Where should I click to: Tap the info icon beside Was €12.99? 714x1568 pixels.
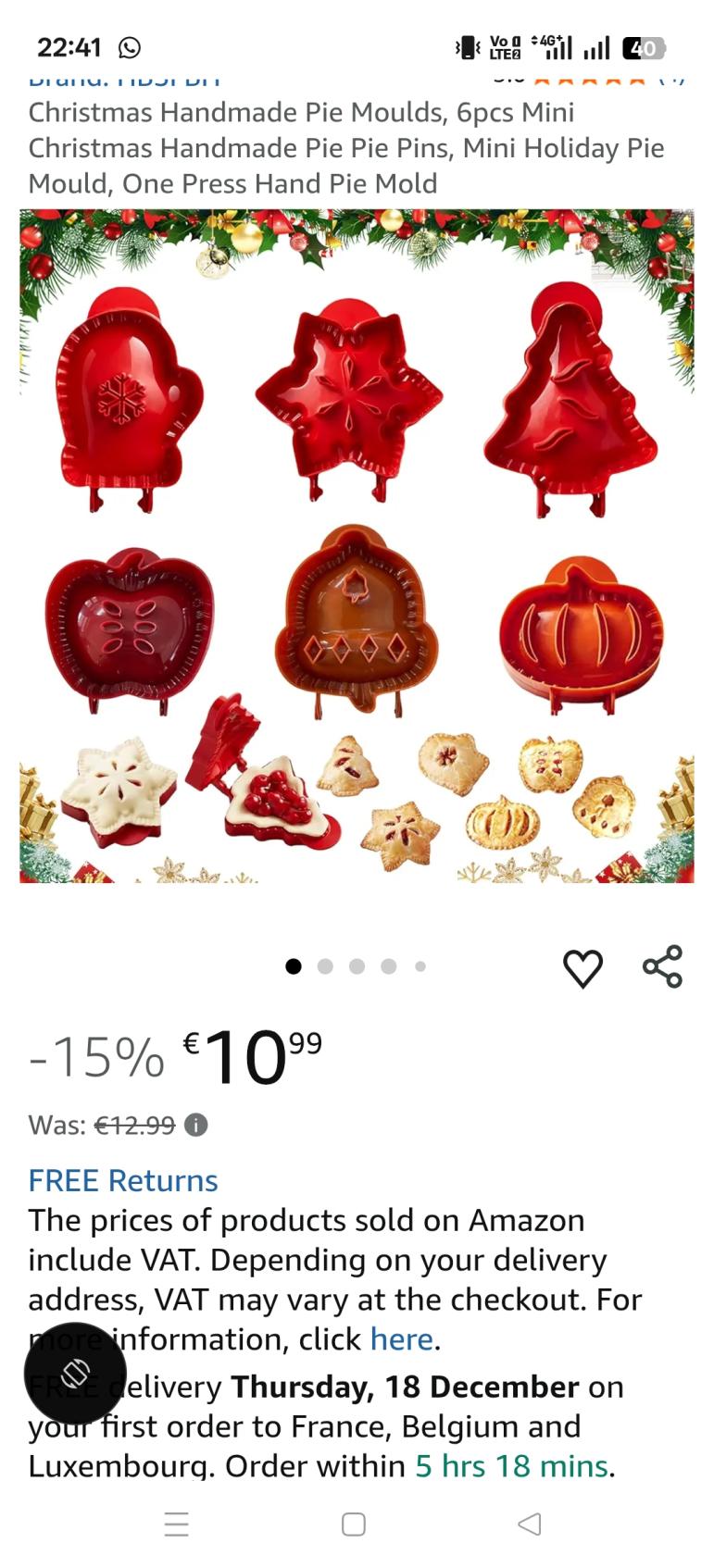coord(195,1125)
